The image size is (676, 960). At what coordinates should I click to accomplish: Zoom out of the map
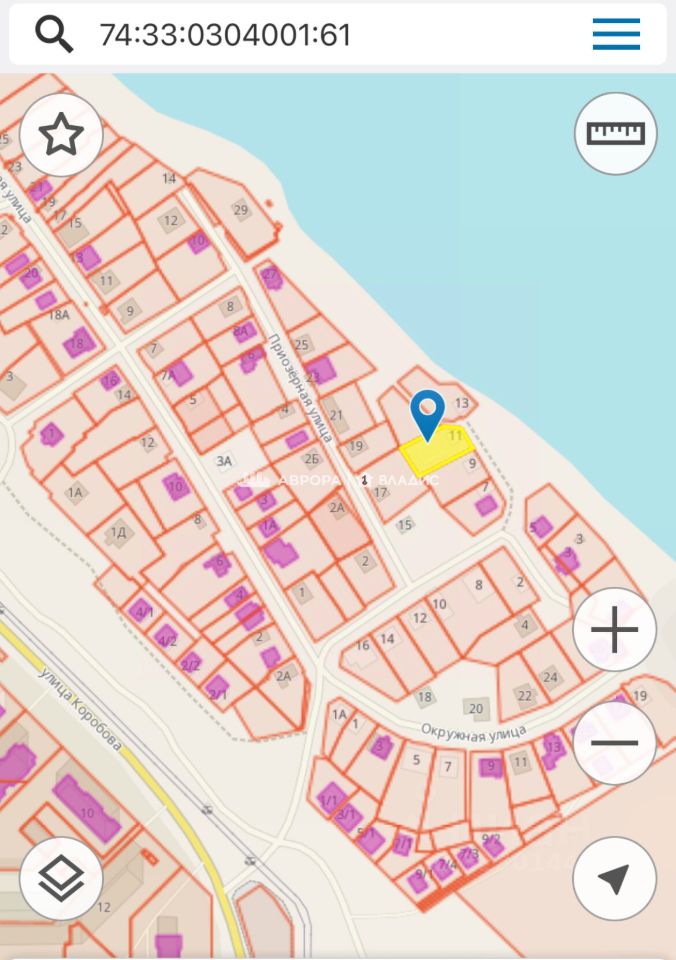pyautogui.click(x=614, y=742)
